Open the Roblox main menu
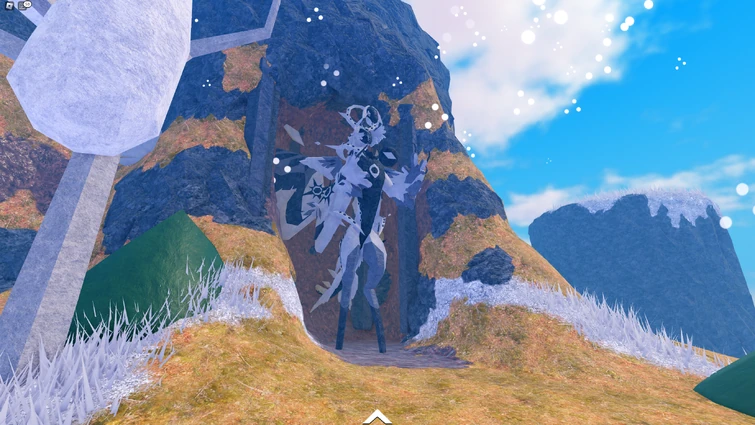Viewport: 755px width, 425px height. (x=7, y=6)
